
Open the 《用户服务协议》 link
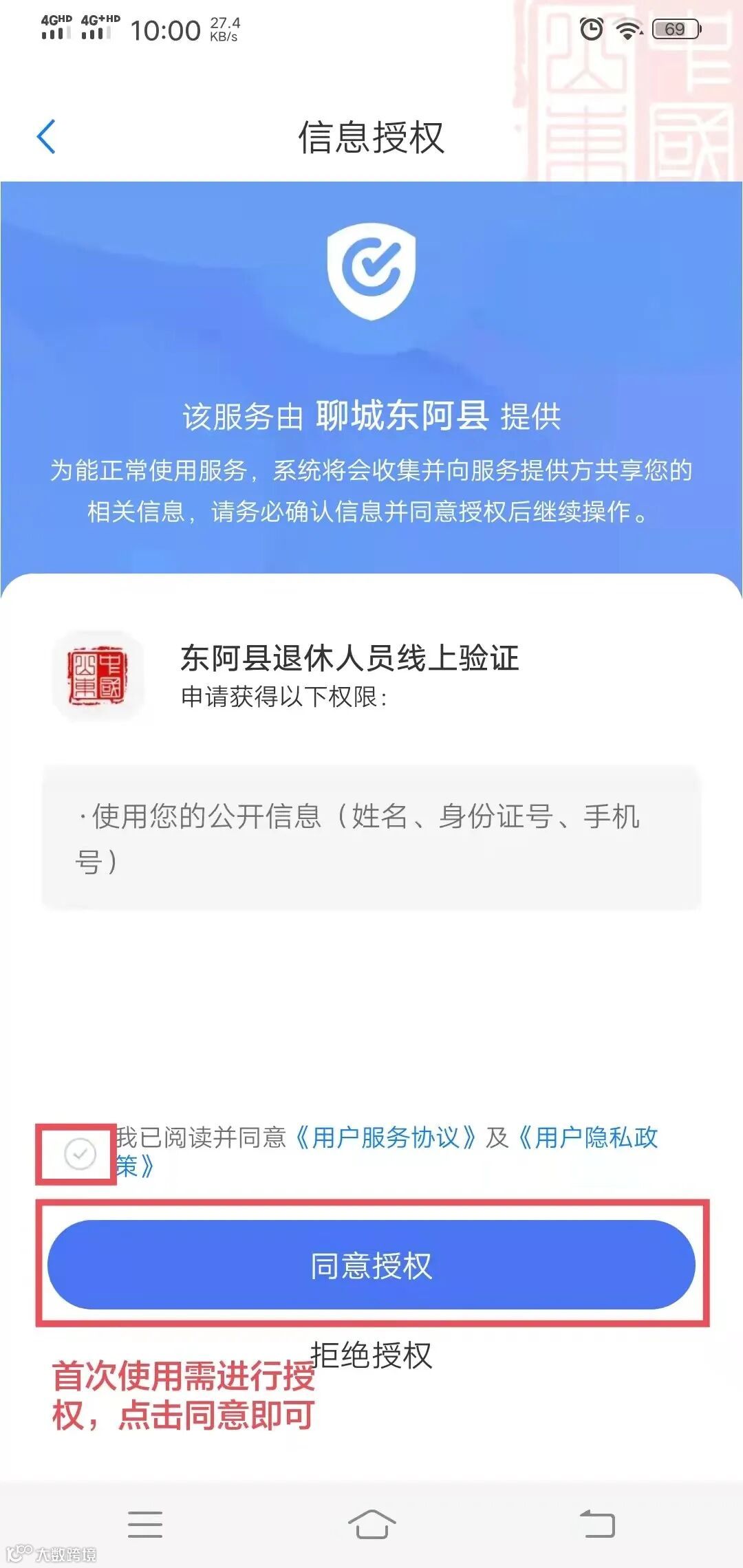click(385, 1137)
